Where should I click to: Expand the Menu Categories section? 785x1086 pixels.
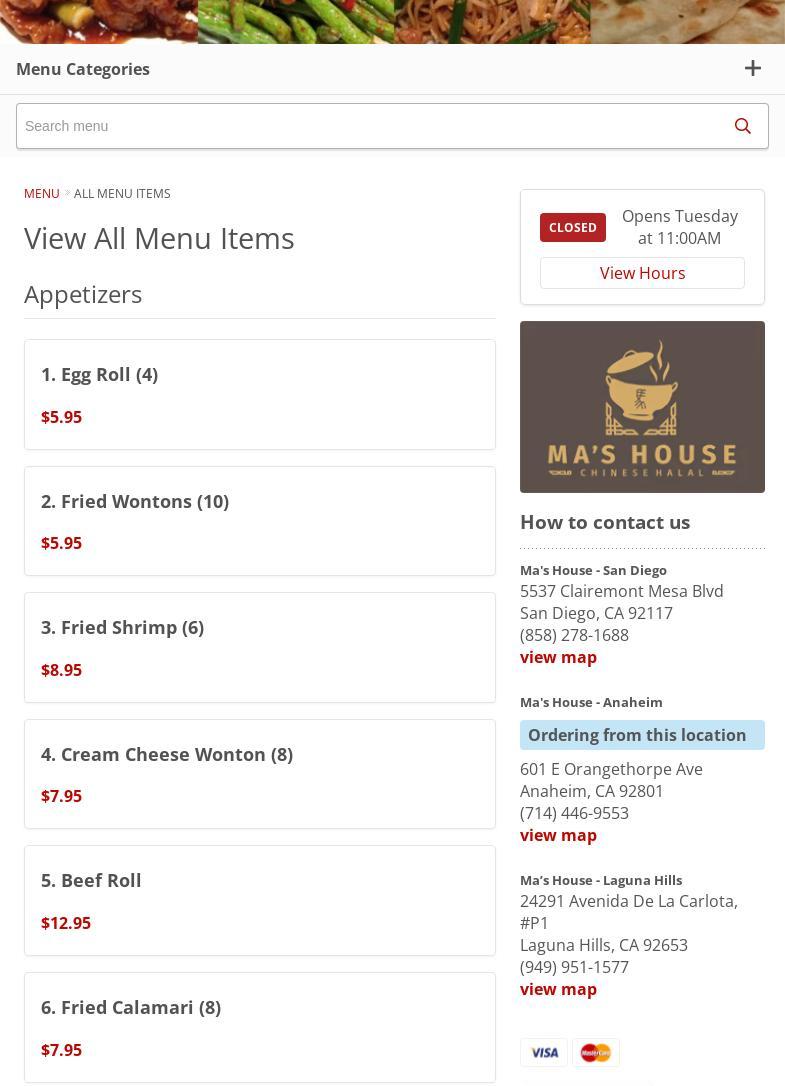(x=752, y=69)
